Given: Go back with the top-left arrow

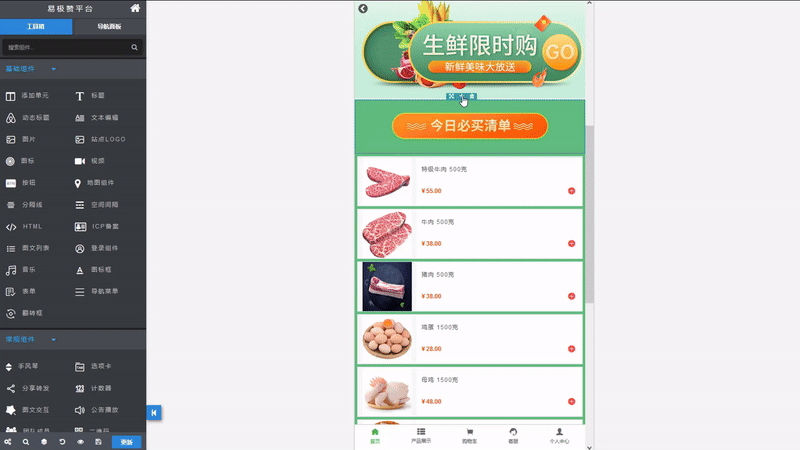Looking at the screenshot, I should click(363, 9).
